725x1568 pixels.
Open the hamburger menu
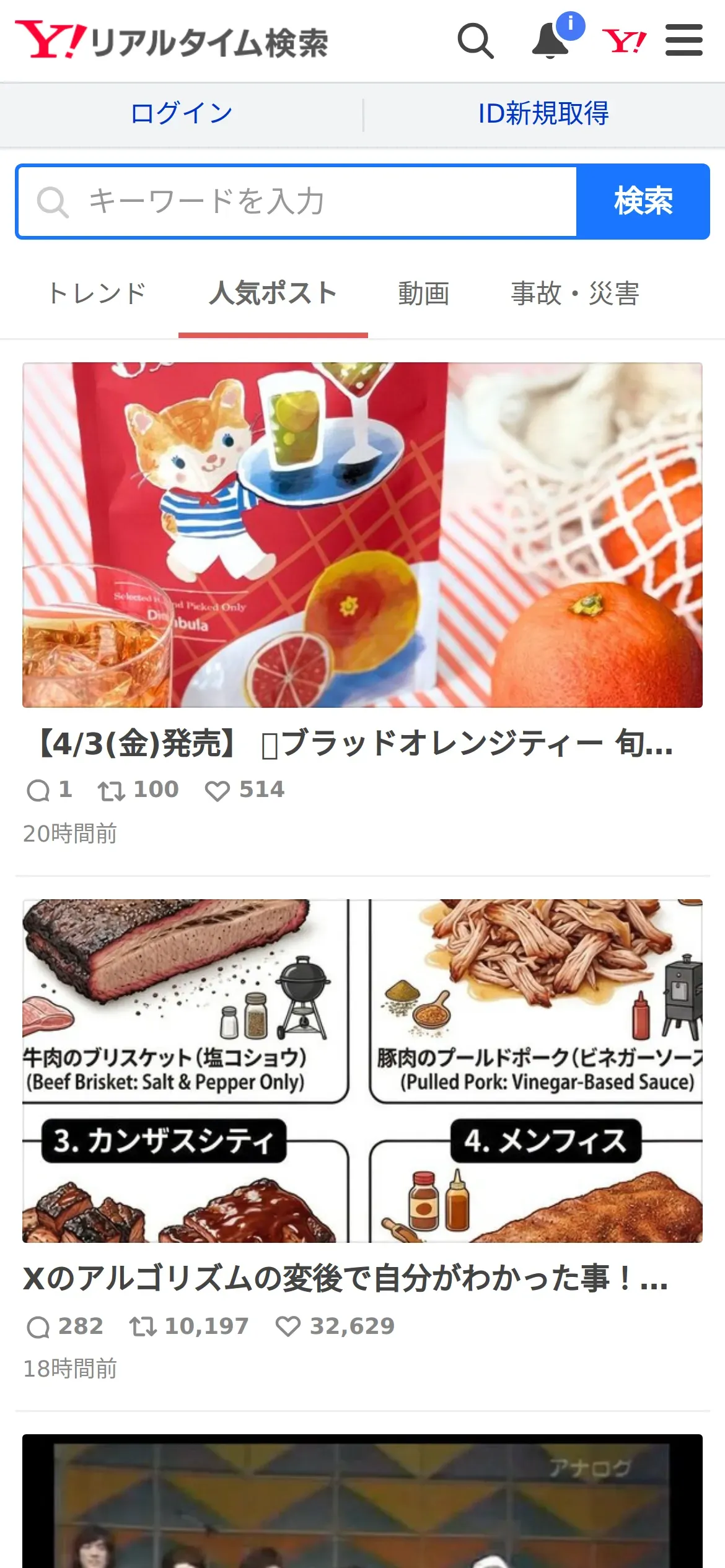tap(684, 40)
